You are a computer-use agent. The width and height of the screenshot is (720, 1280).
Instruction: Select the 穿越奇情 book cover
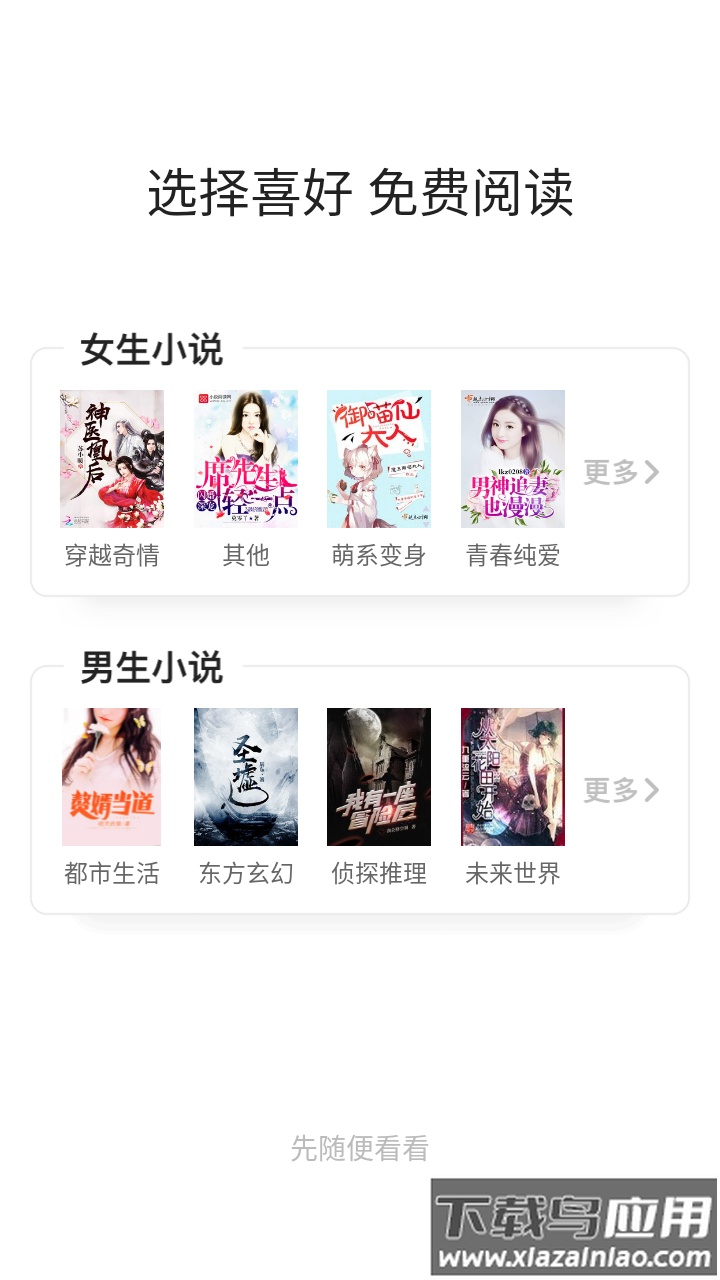[111, 458]
